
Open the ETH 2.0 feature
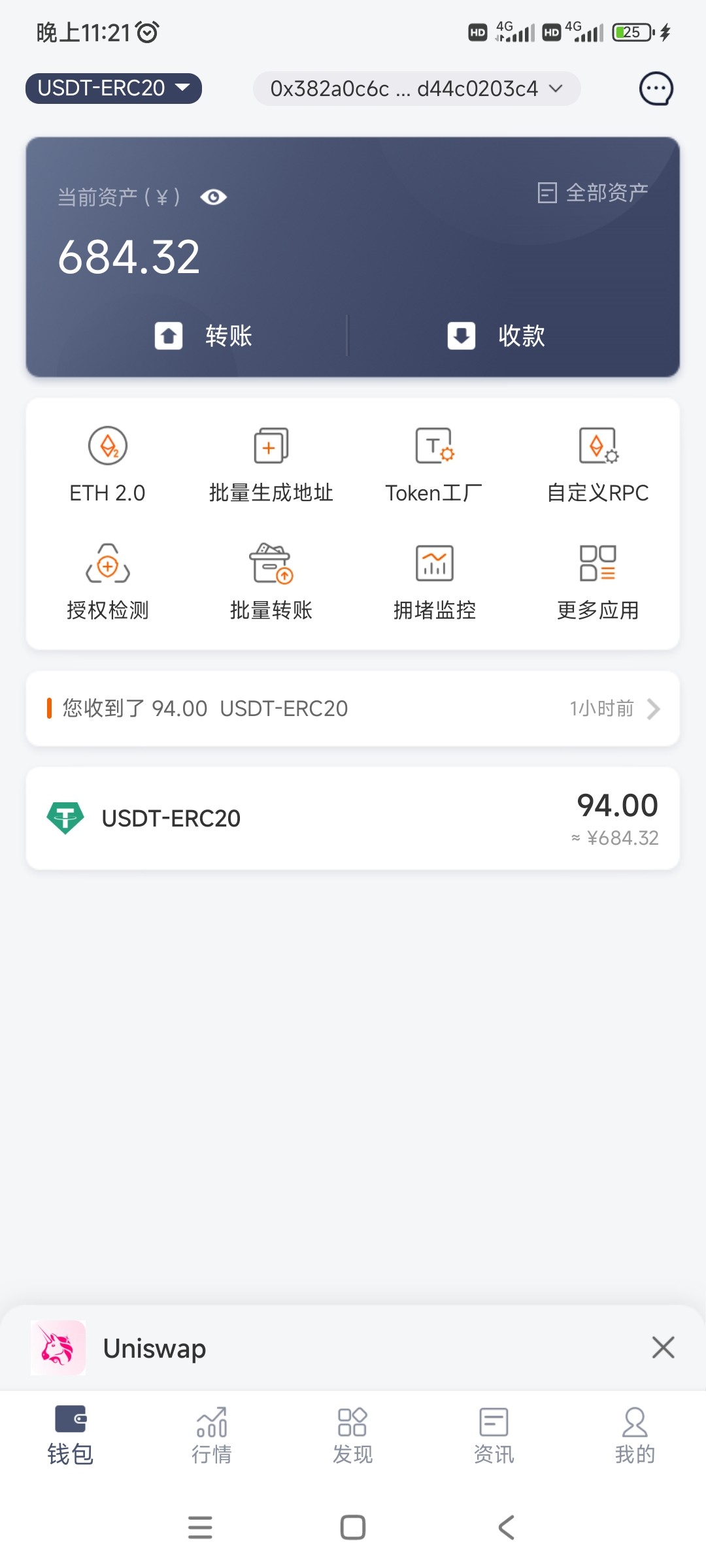point(108,464)
